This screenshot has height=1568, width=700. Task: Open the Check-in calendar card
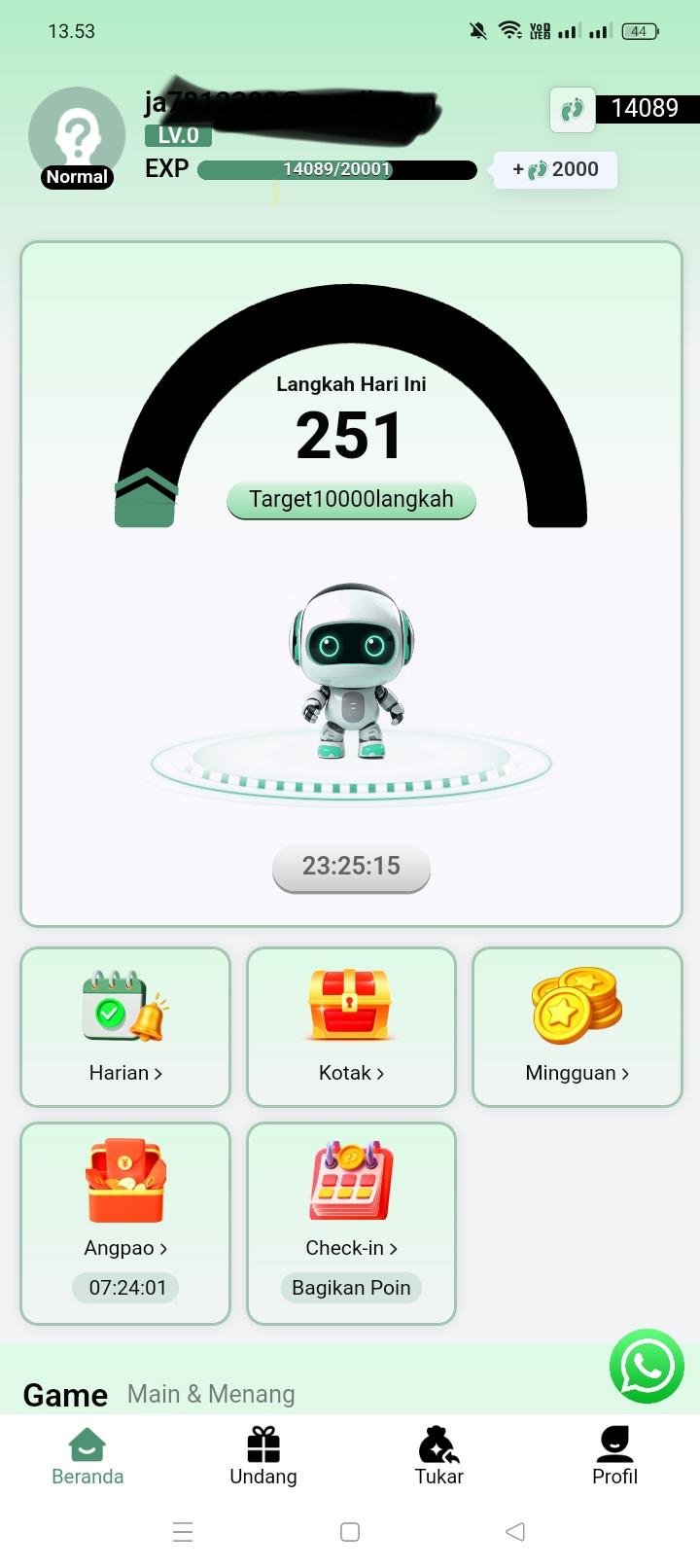pos(351,1222)
